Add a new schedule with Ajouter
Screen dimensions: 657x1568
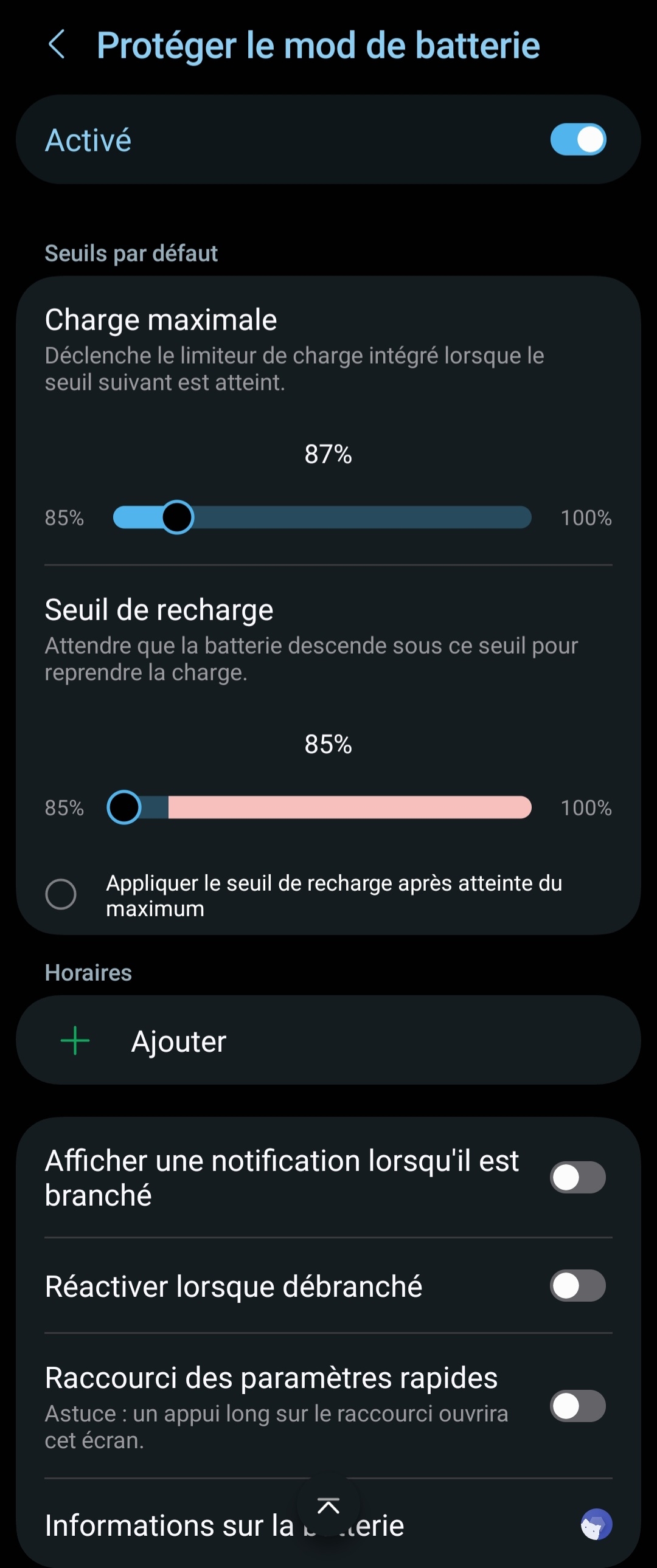179,1041
